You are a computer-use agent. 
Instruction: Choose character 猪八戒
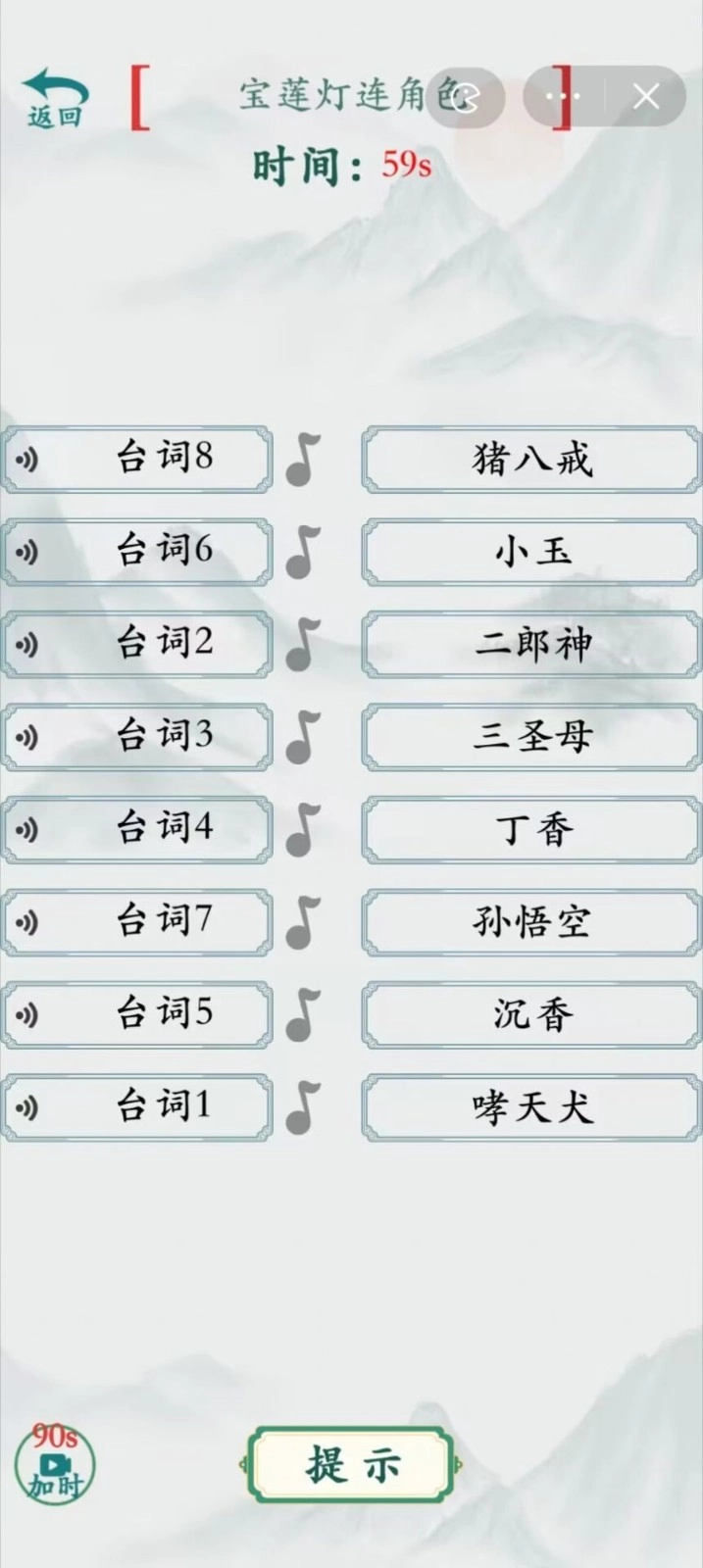(x=531, y=459)
